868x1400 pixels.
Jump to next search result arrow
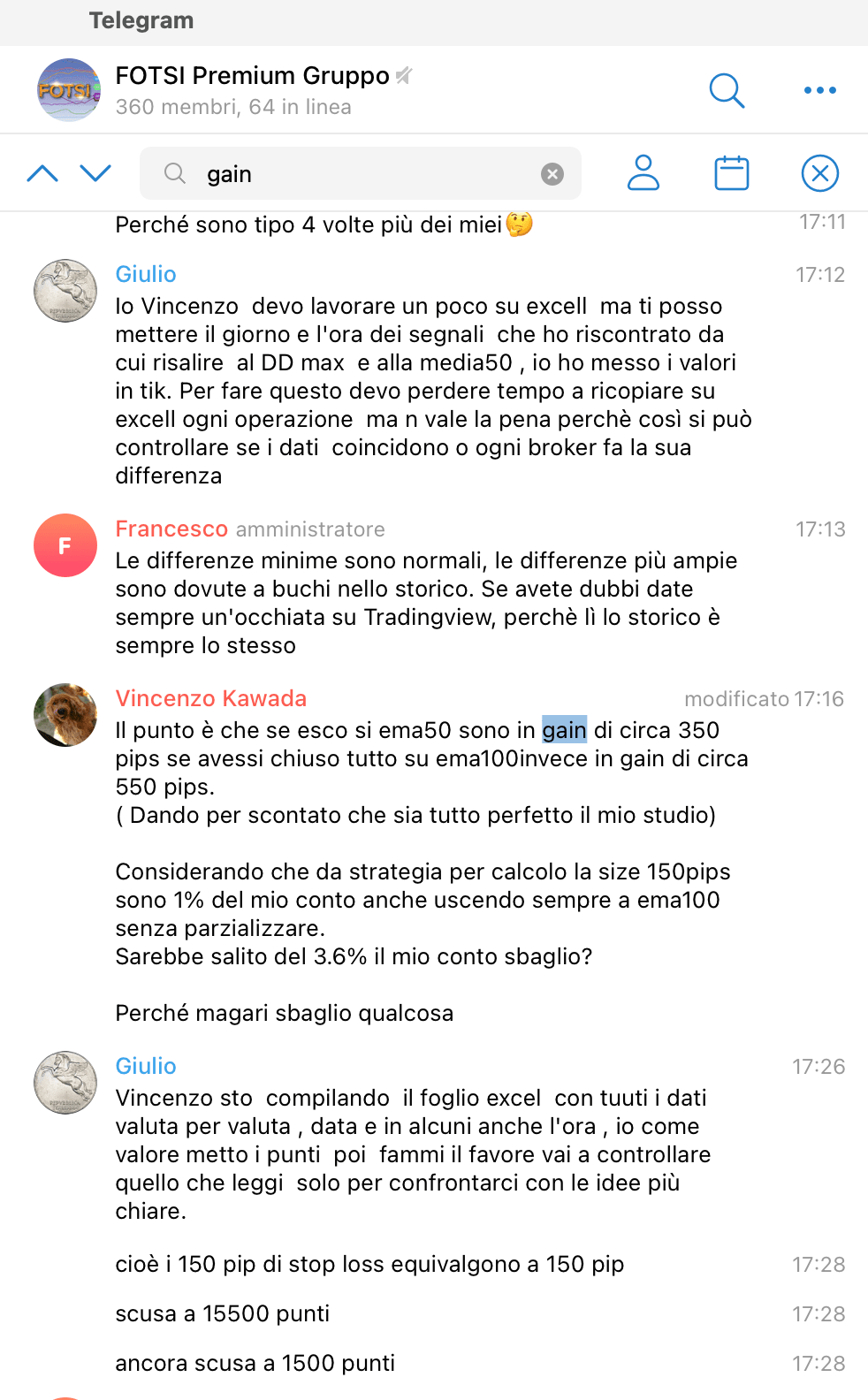(x=95, y=173)
